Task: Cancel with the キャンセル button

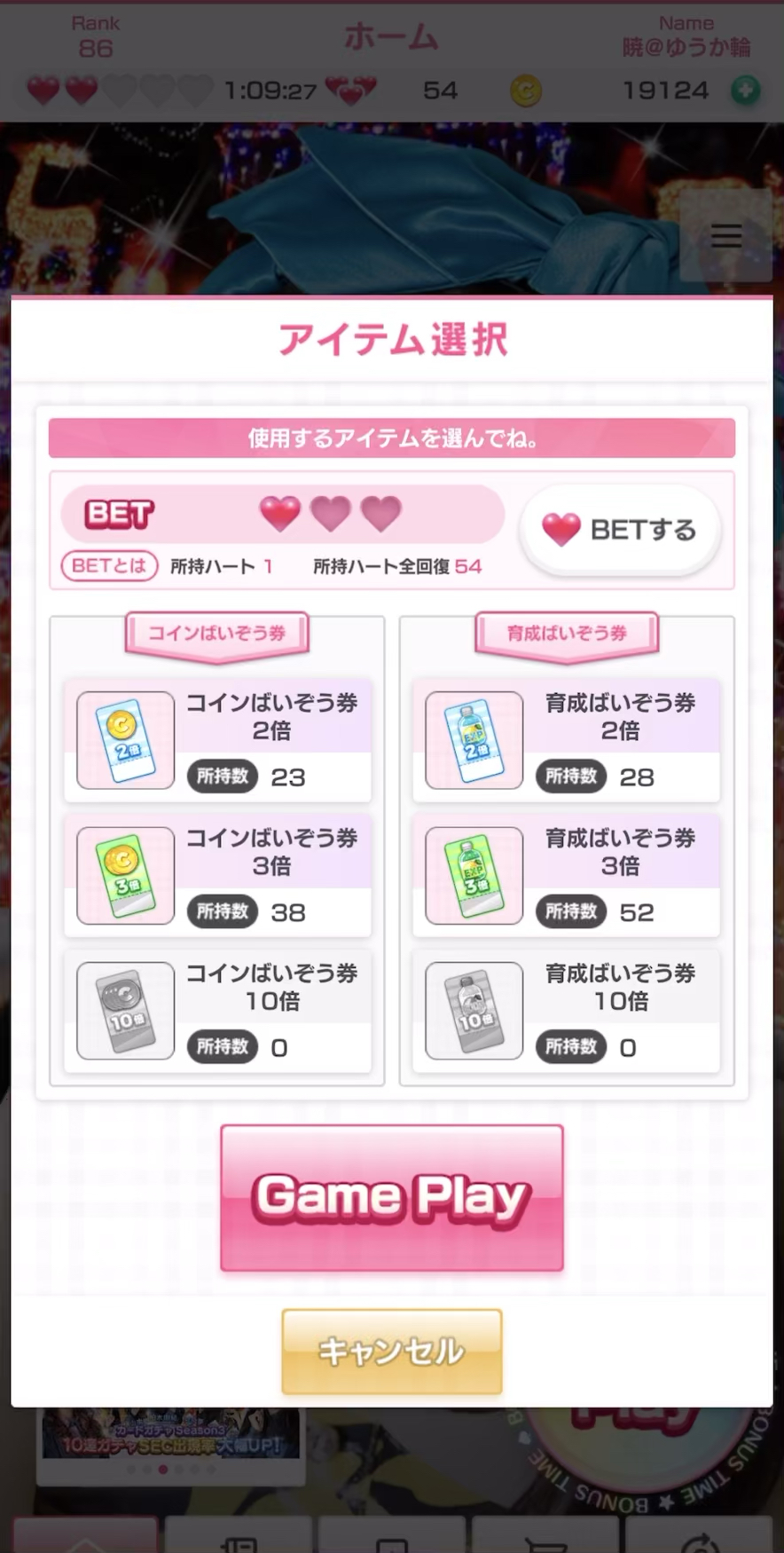Action: click(x=391, y=1351)
